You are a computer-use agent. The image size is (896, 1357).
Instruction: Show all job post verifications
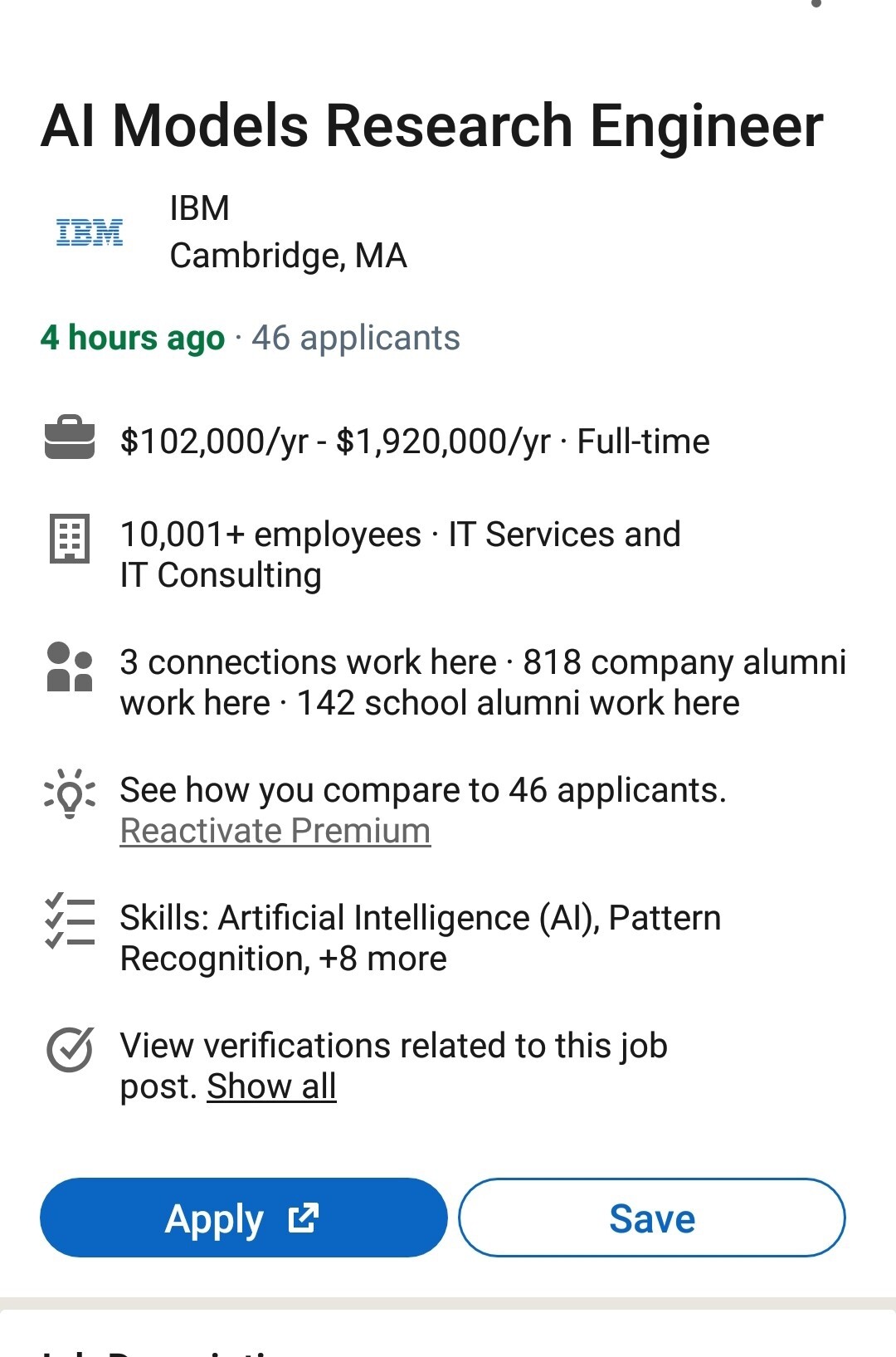click(x=272, y=1085)
